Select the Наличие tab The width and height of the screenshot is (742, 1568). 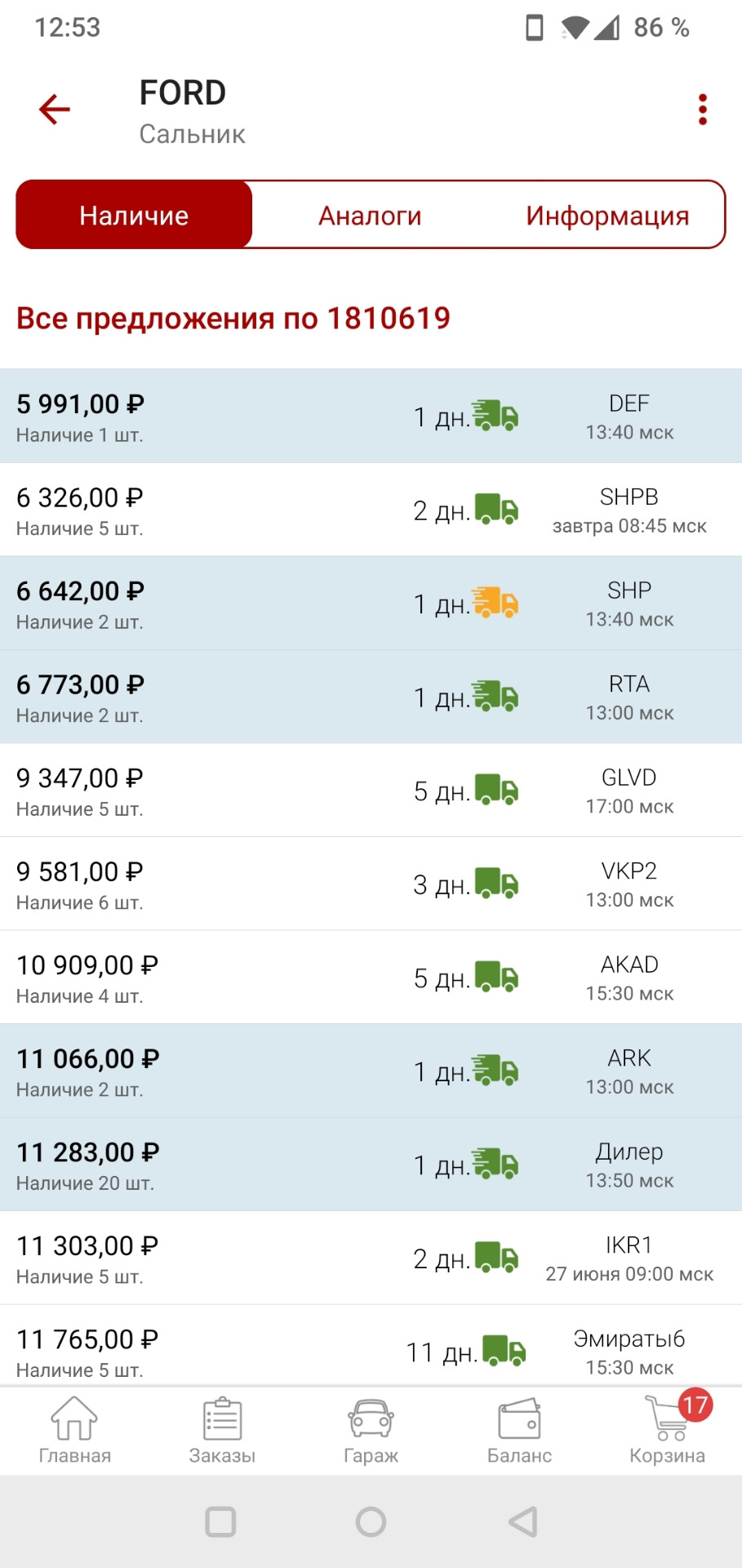(x=134, y=216)
